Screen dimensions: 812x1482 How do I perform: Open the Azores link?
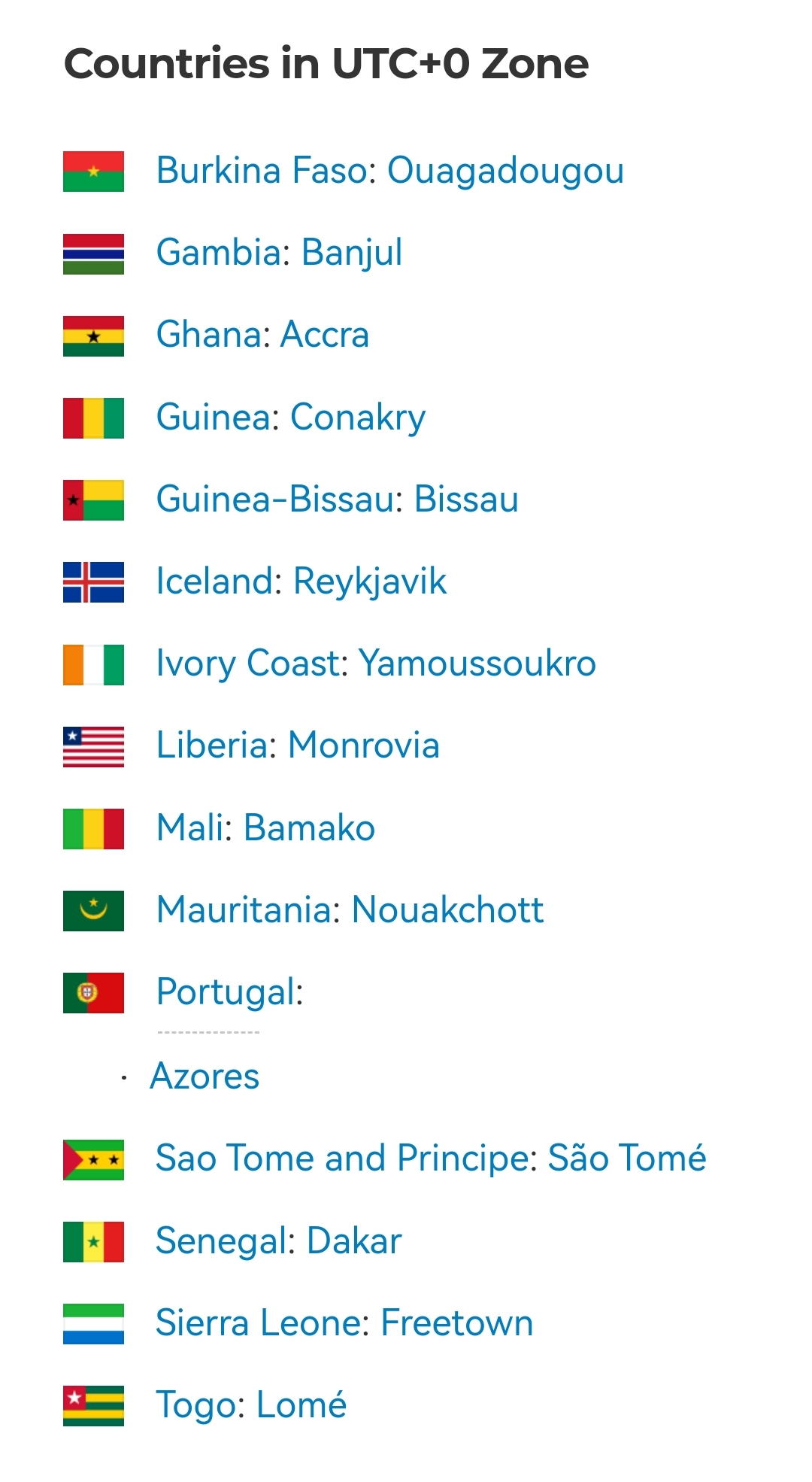click(205, 1077)
